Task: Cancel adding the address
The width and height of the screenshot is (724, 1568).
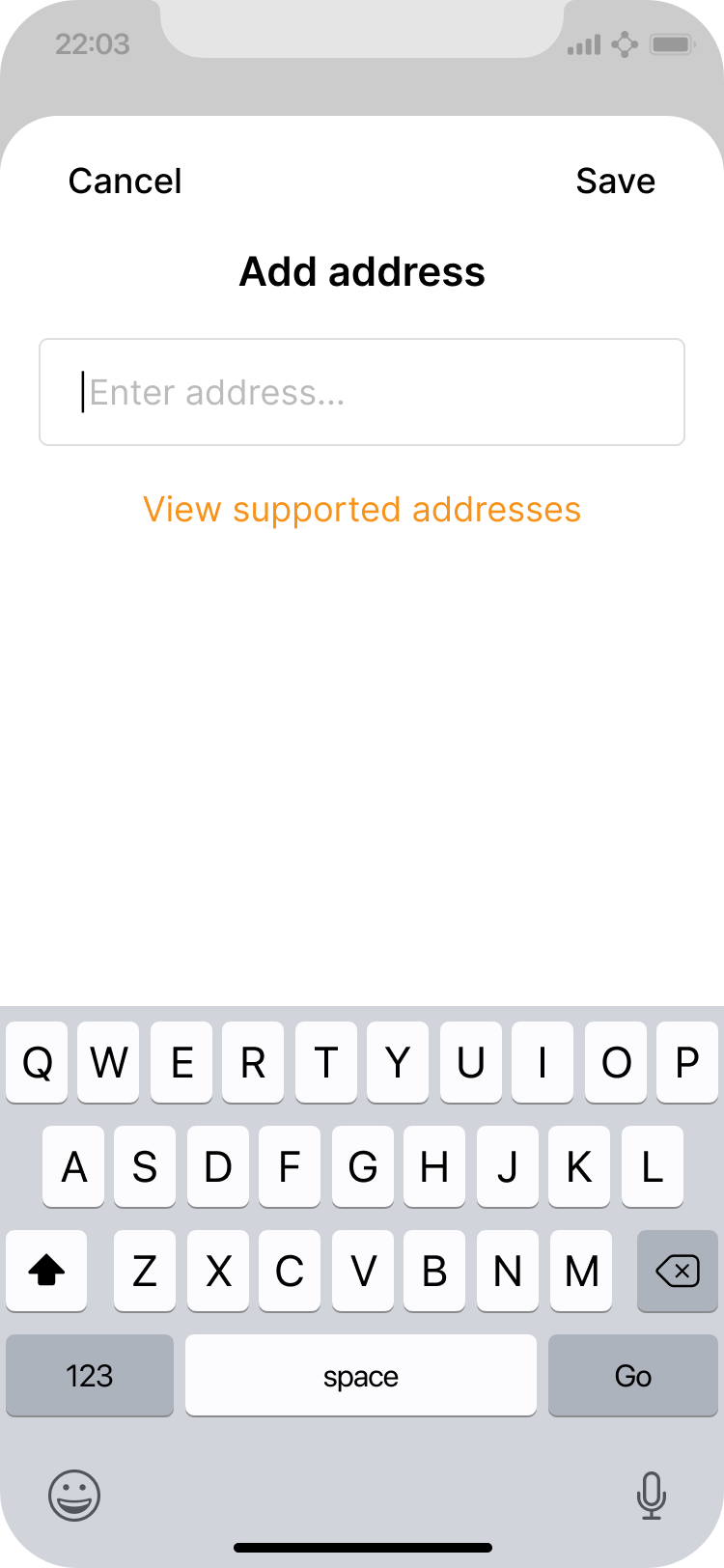Action: (125, 181)
